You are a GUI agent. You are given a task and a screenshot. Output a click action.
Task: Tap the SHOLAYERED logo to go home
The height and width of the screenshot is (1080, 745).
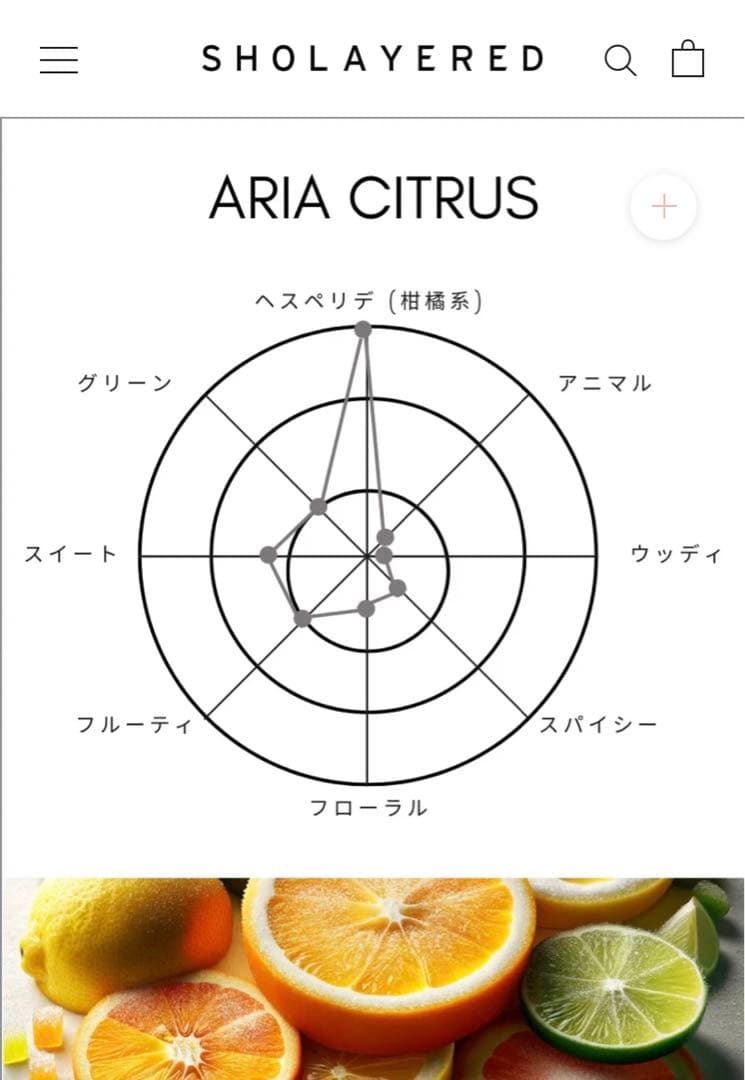(374, 59)
